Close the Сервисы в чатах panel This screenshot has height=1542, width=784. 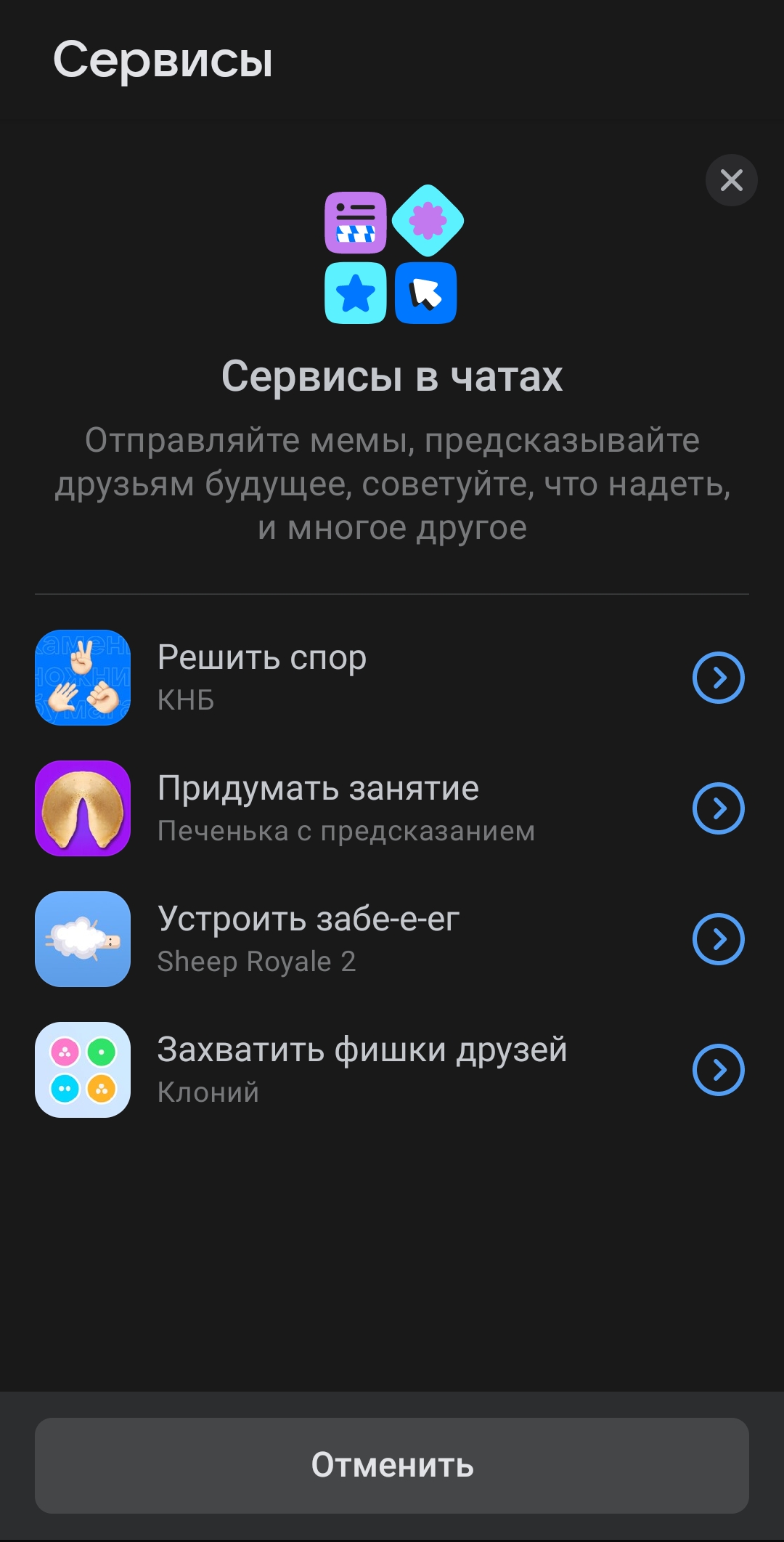tap(731, 180)
